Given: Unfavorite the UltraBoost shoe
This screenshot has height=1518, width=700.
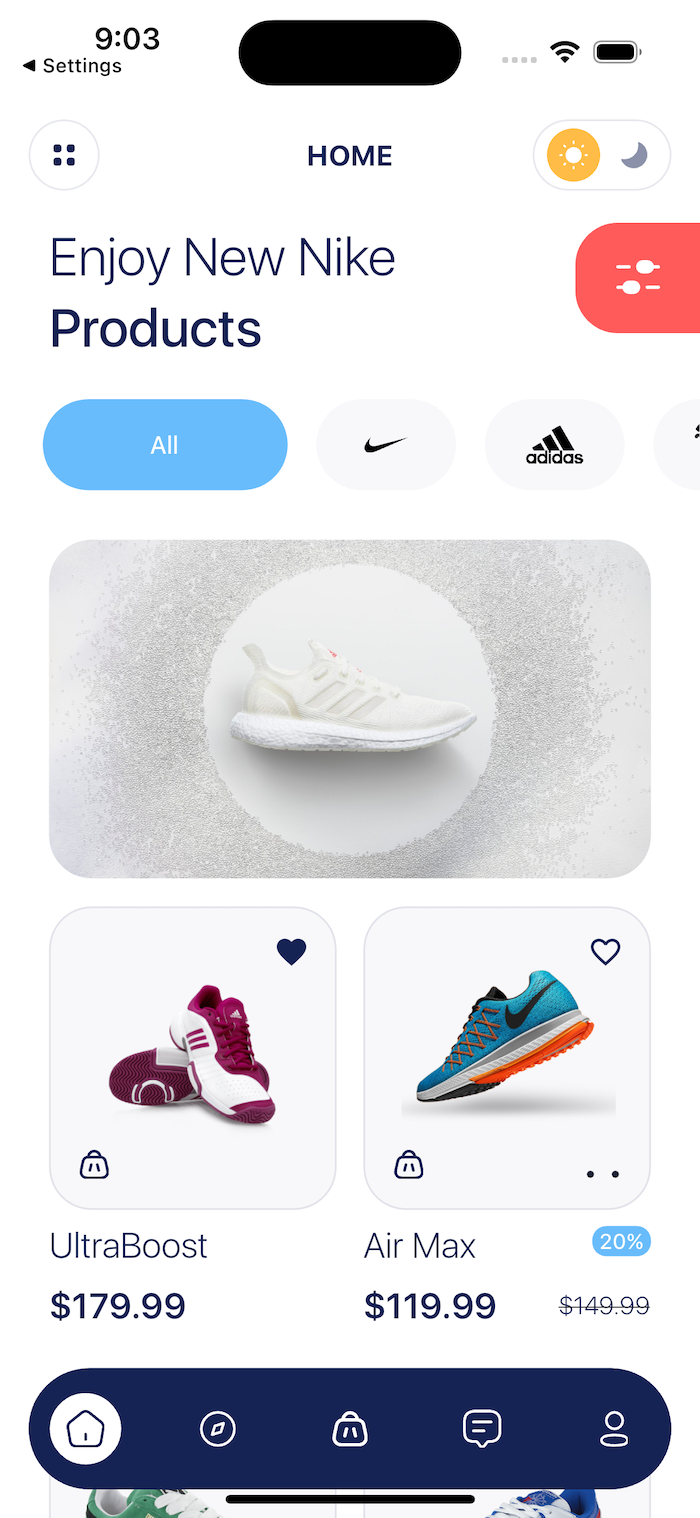Looking at the screenshot, I should [291, 951].
